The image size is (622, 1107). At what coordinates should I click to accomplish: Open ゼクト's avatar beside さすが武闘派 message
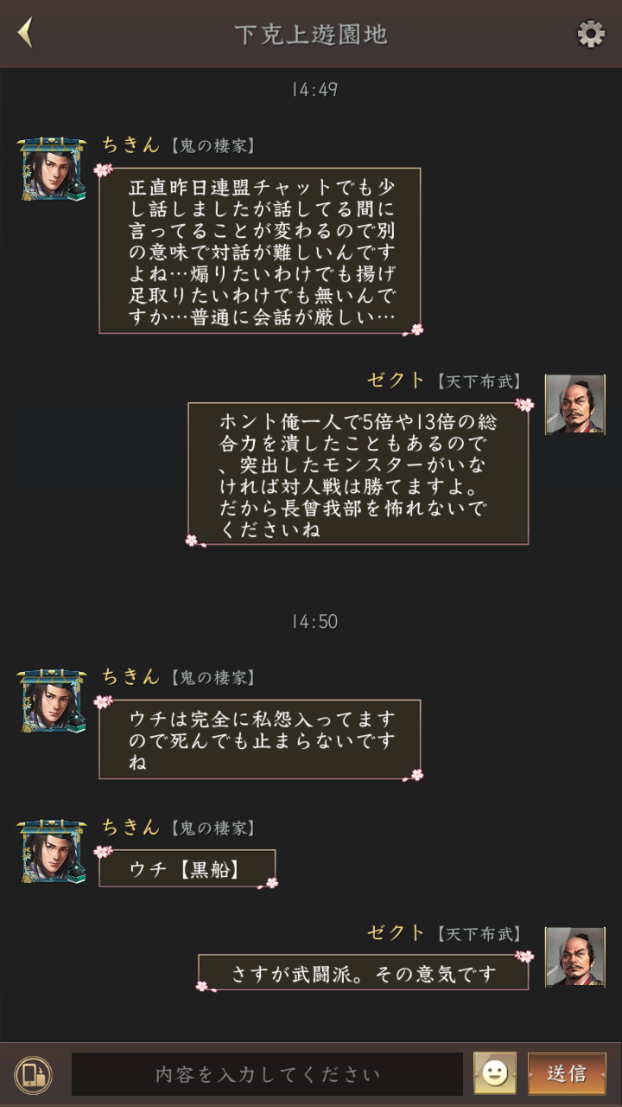[574, 957]
